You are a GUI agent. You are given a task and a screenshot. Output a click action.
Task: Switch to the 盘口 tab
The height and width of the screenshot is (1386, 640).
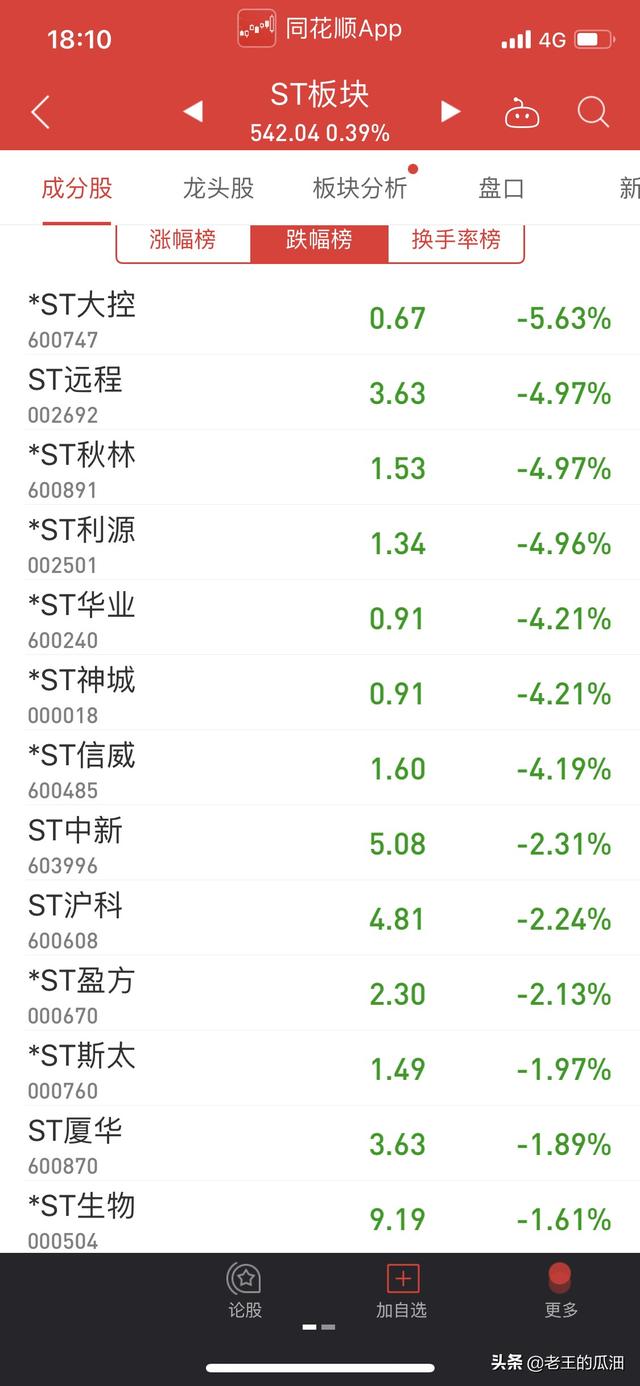[501, 188]
